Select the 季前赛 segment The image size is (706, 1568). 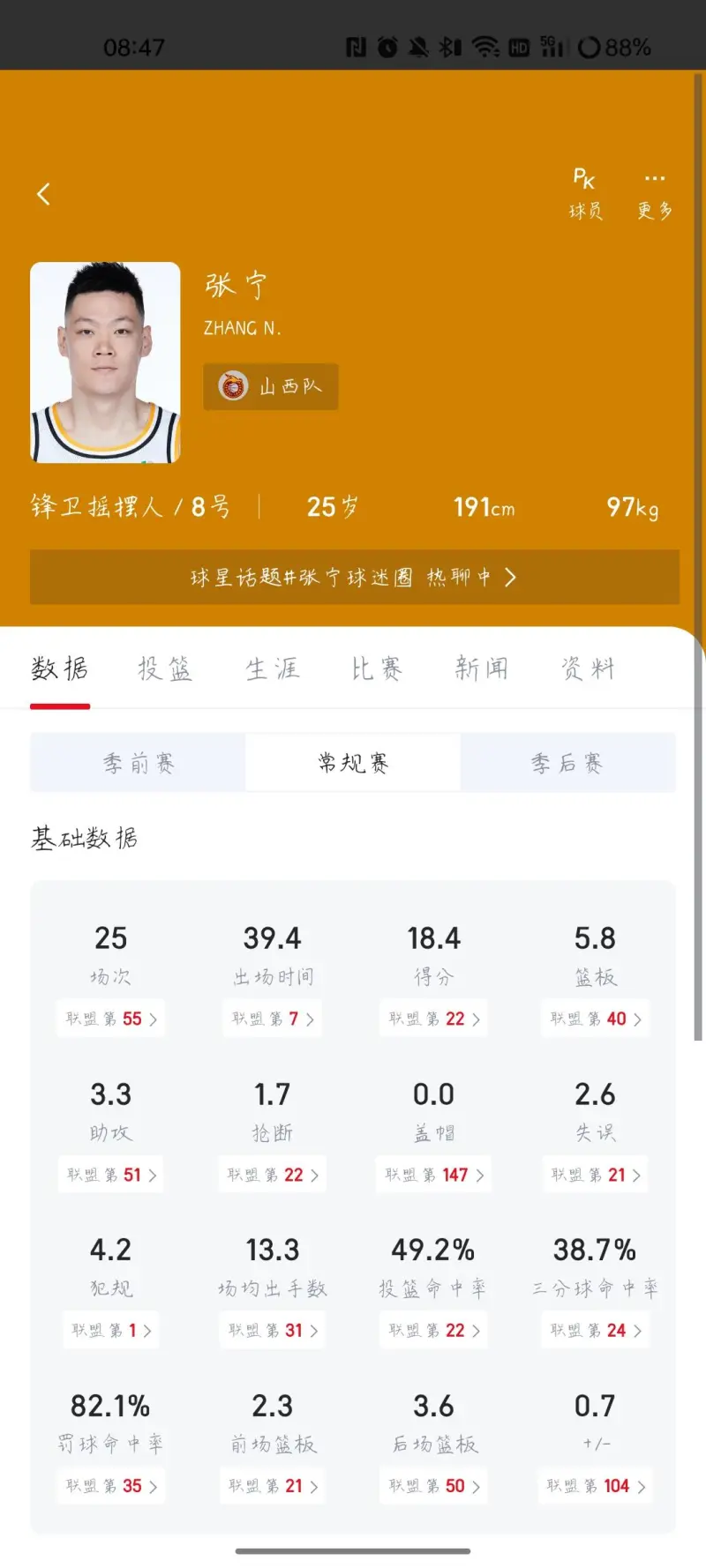point(139,763)
